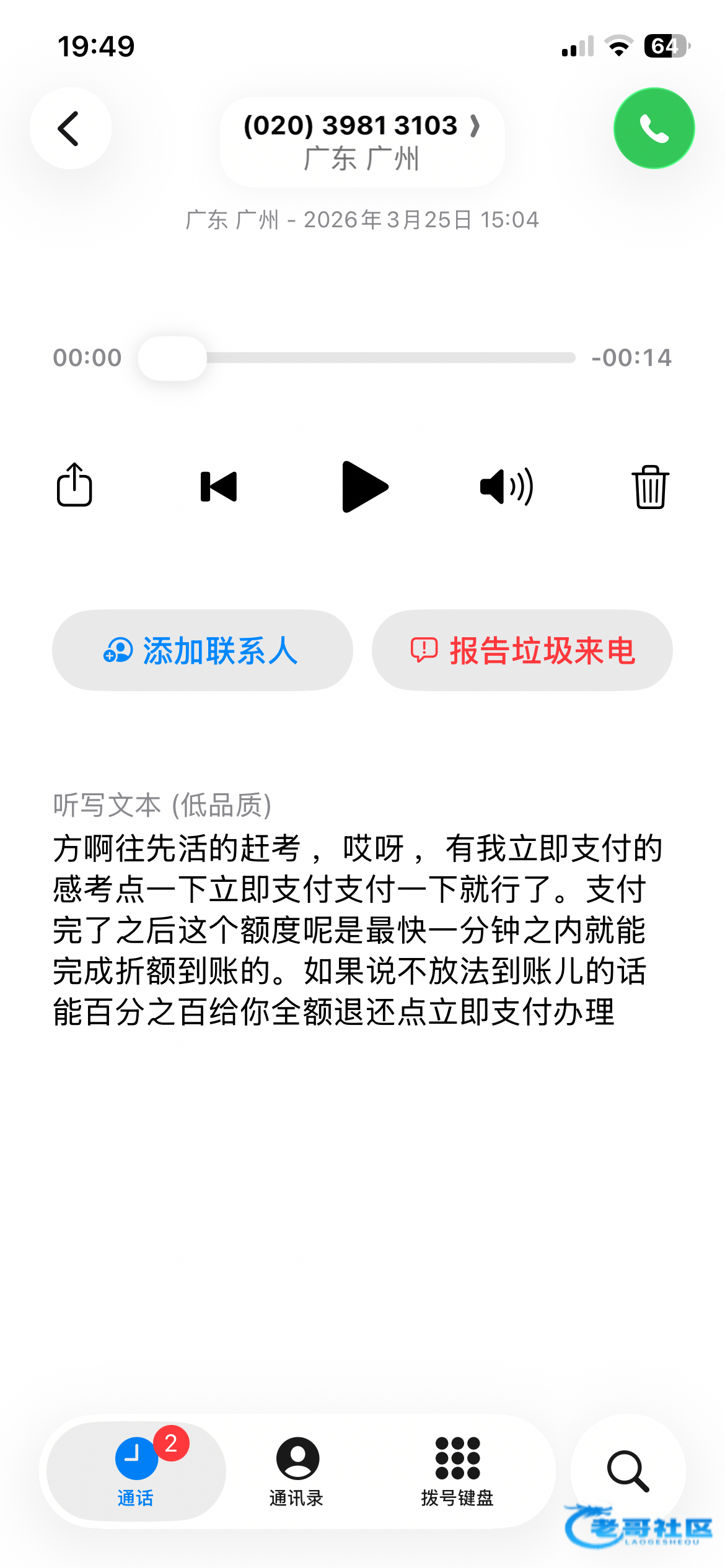Call back the number with green phone button

[654, 128]
